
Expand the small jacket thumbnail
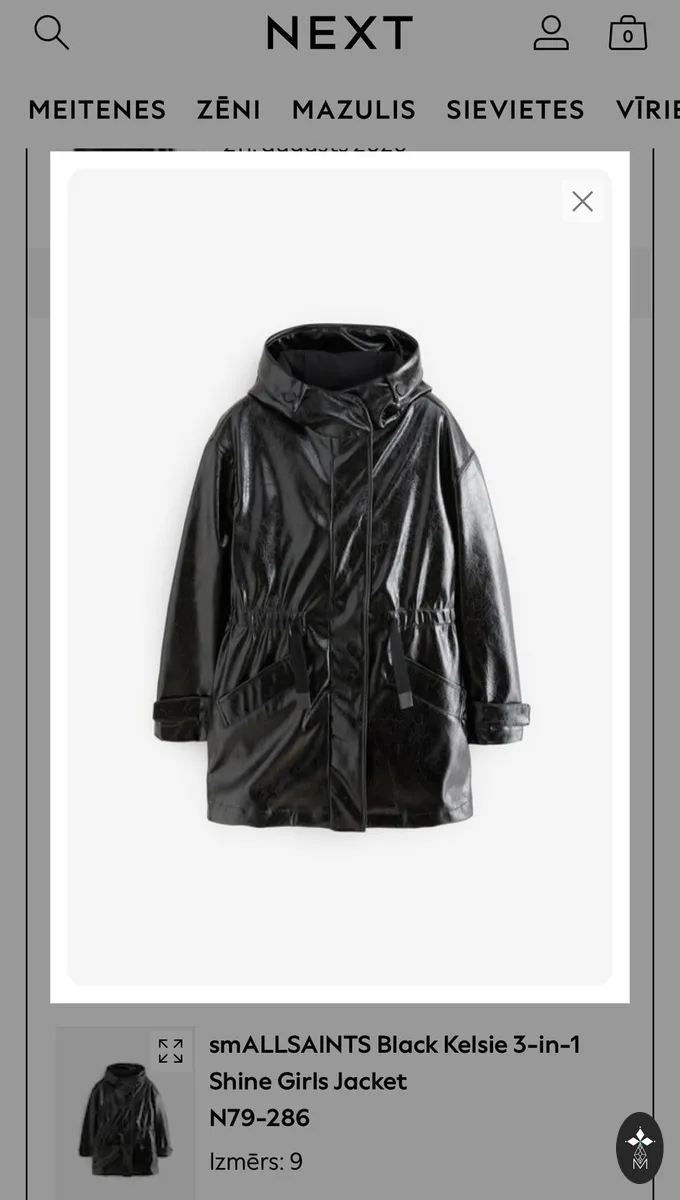coord(171,1051)
